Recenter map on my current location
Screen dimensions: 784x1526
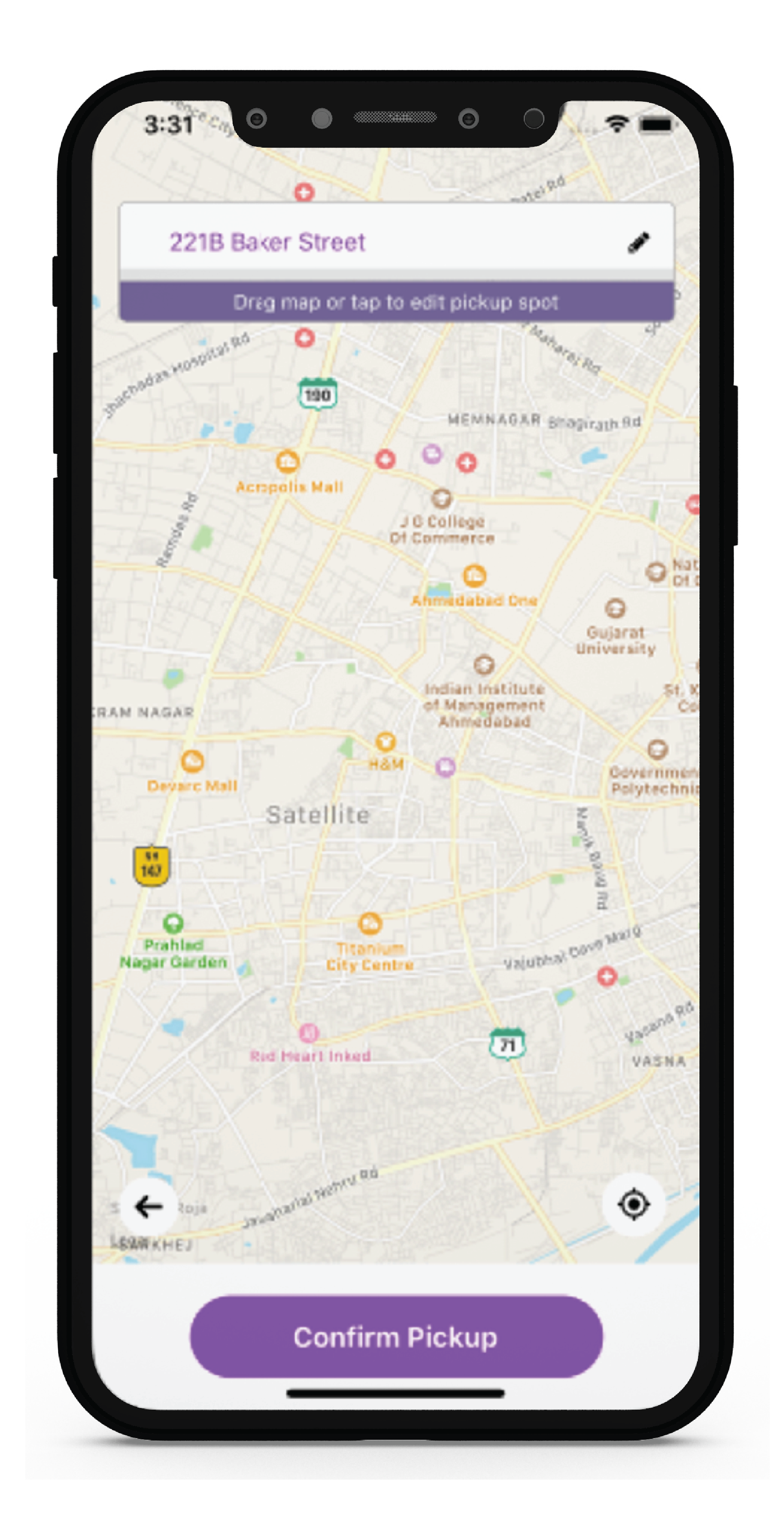[x=633, y=1204]
